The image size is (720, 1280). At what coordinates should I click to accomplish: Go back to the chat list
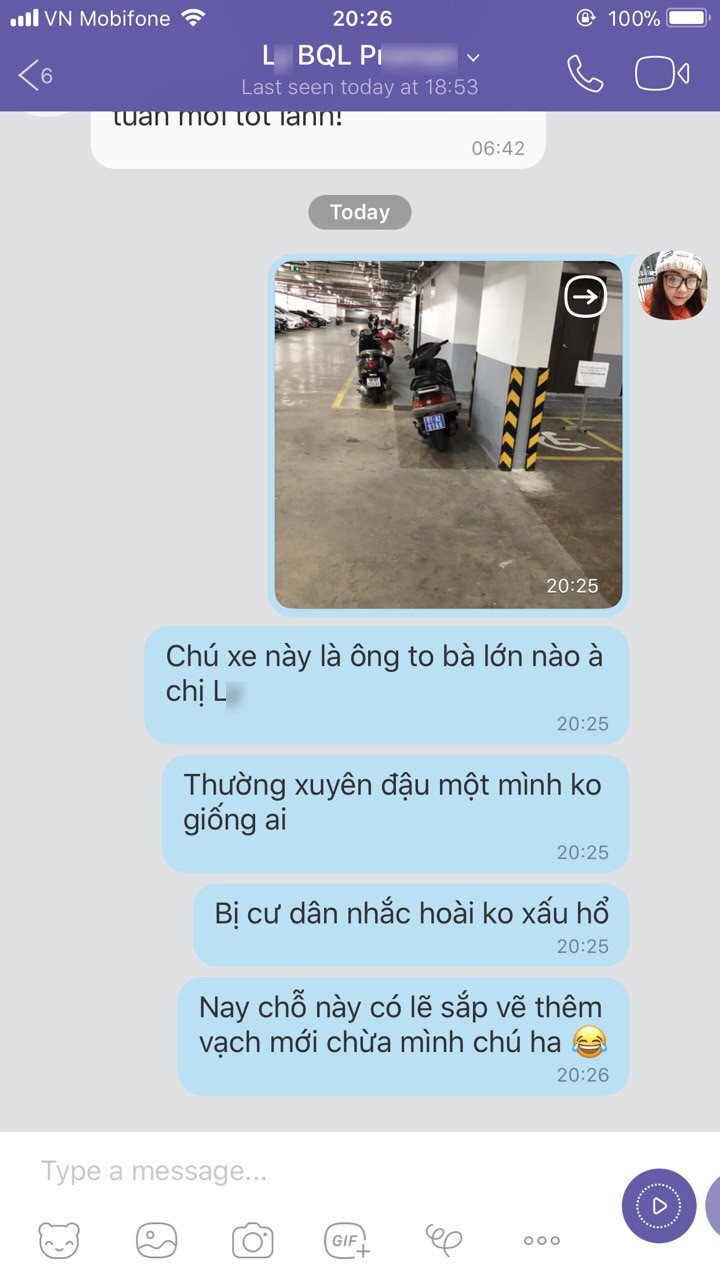pos(35,74)
